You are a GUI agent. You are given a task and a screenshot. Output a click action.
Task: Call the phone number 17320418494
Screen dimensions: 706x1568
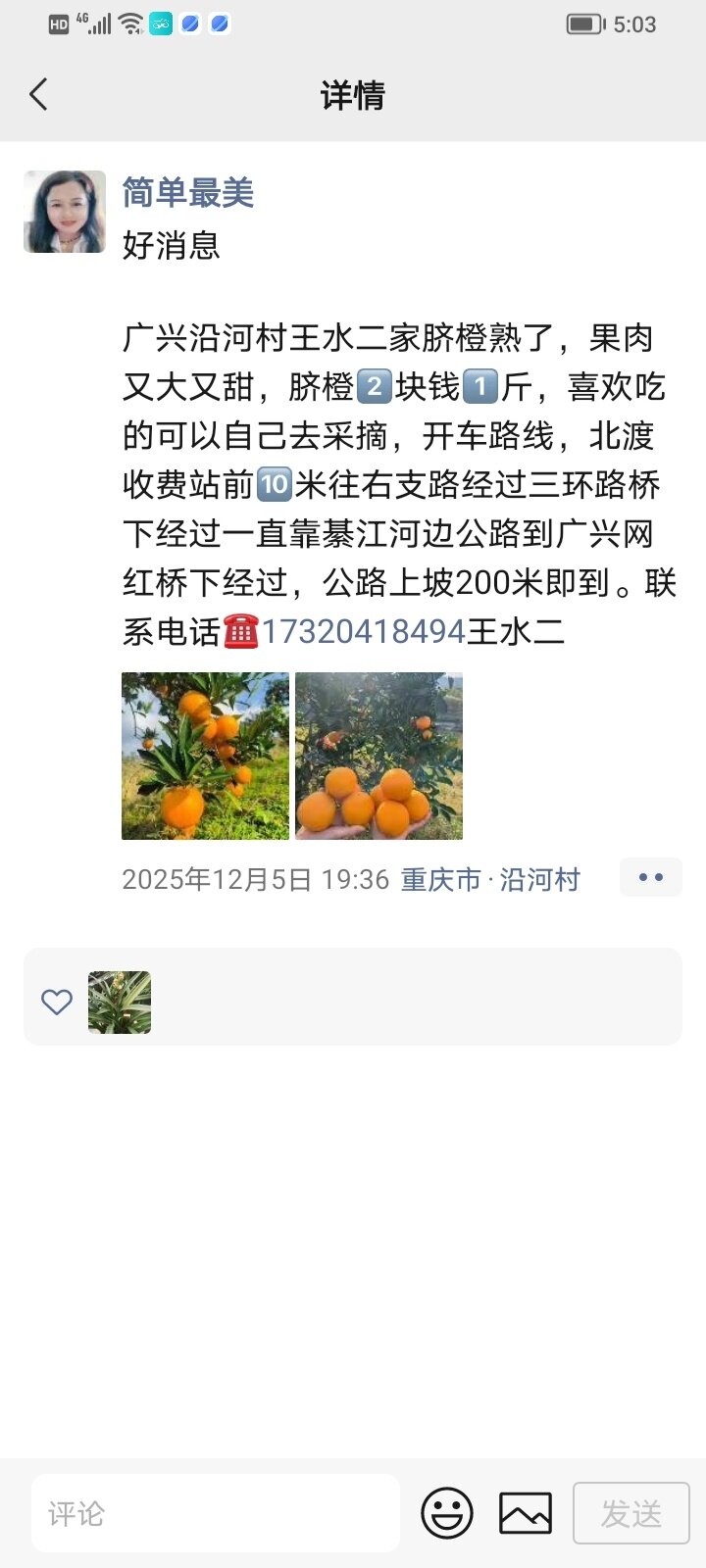click(x=363, y=631)
